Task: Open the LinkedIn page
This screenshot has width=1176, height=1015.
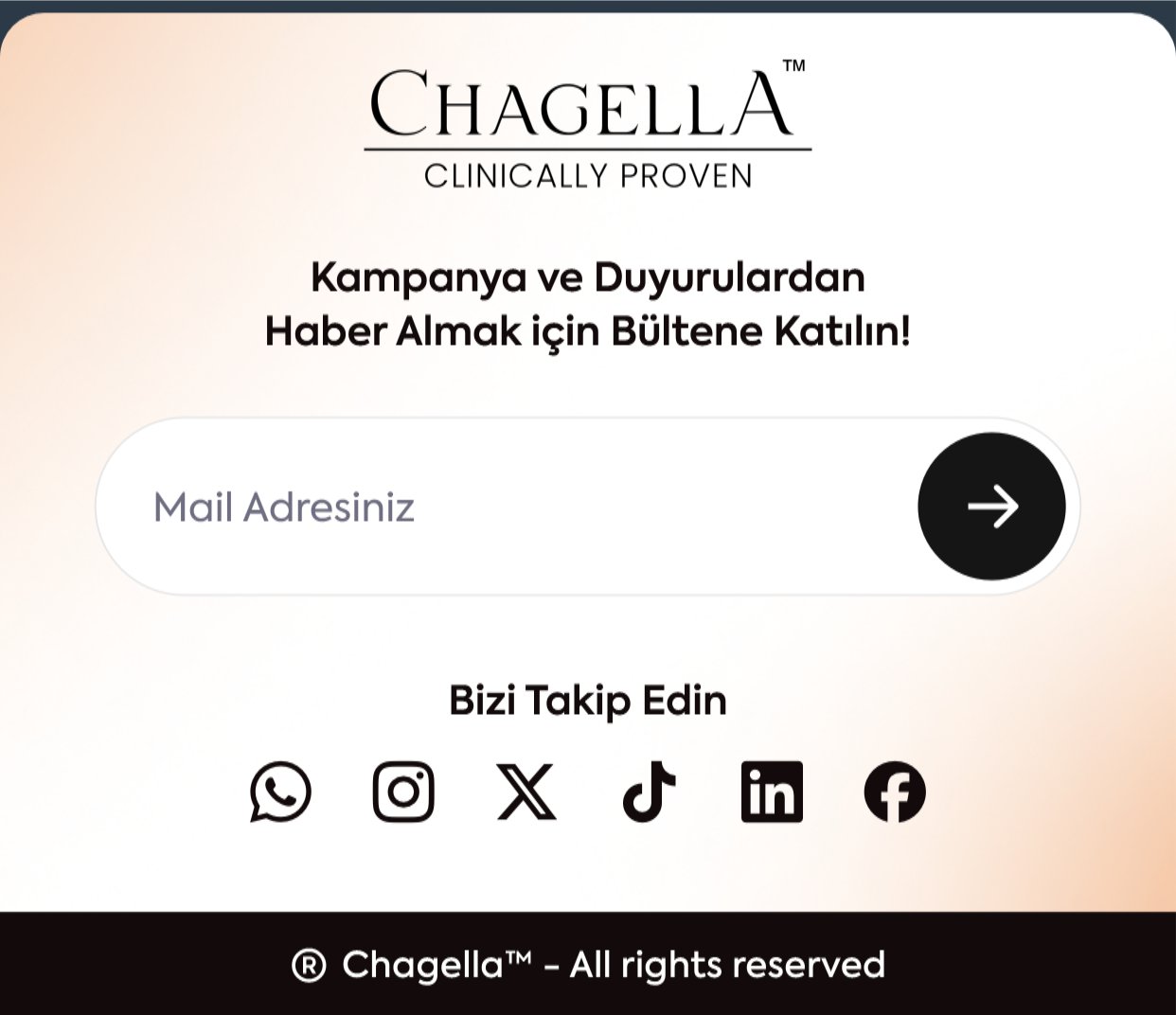Action: 772,792
